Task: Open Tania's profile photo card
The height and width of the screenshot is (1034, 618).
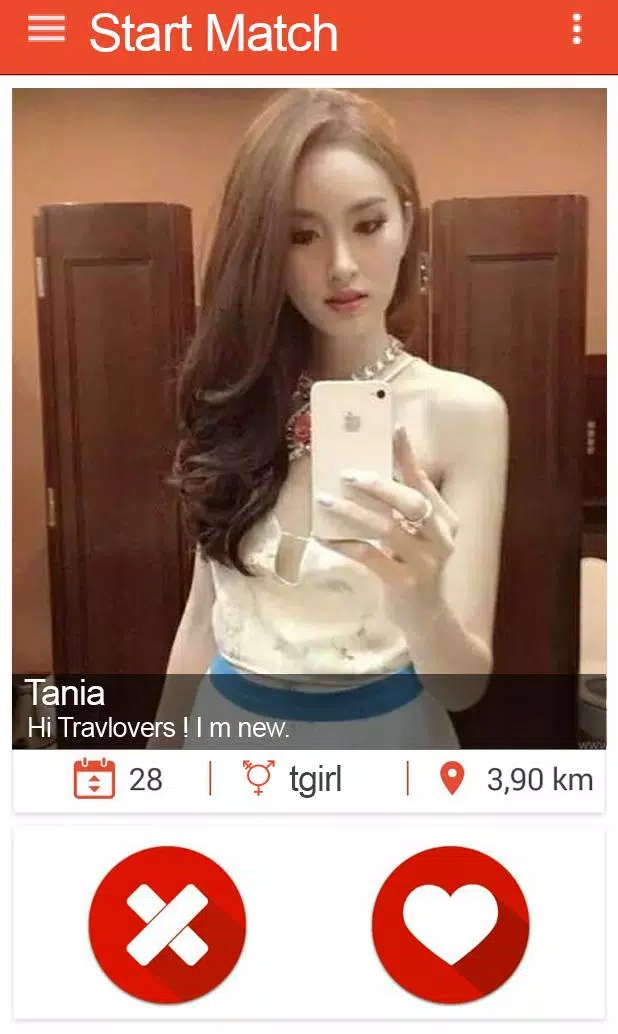Action: 309,400
